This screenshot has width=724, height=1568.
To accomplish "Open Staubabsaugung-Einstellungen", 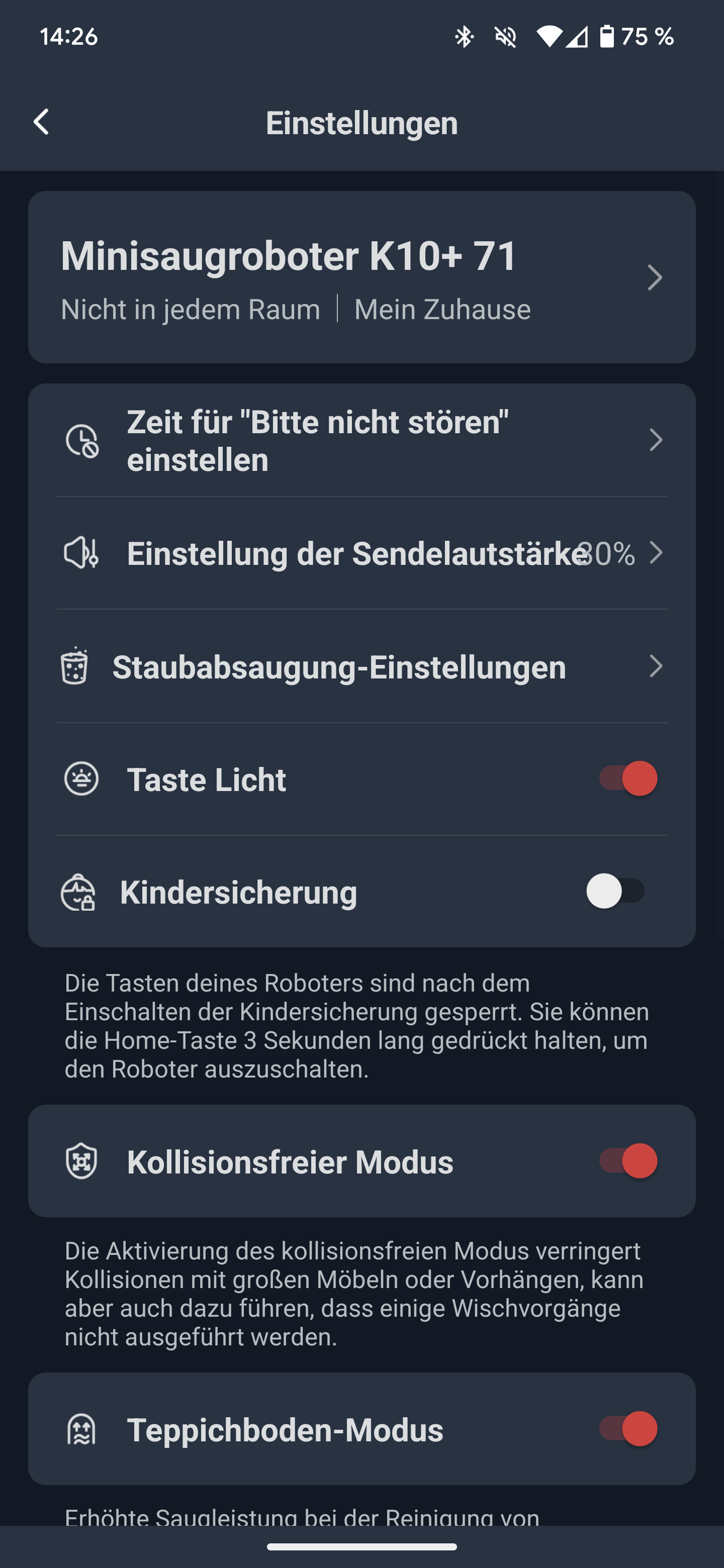I will coord(361,666).
